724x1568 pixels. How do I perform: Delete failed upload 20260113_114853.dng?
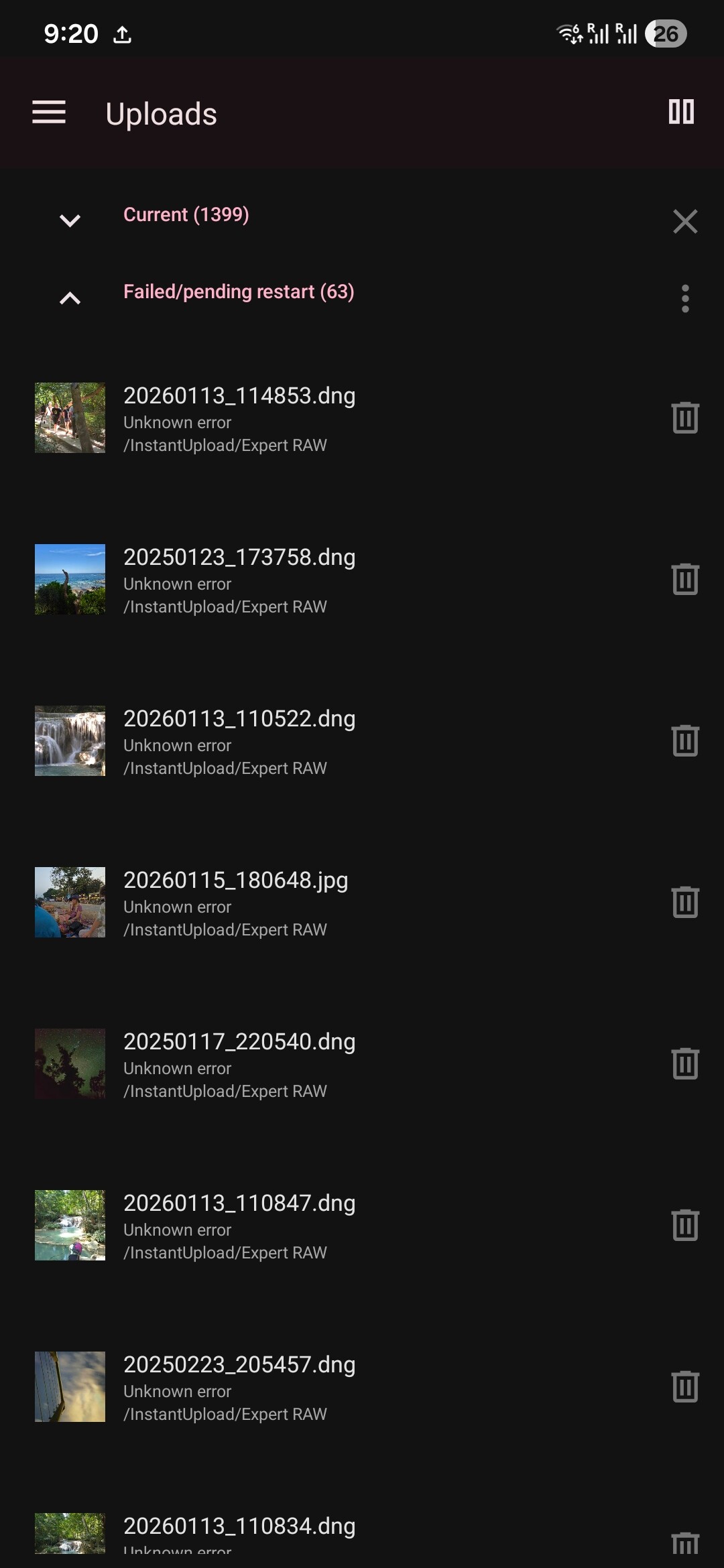685,418
